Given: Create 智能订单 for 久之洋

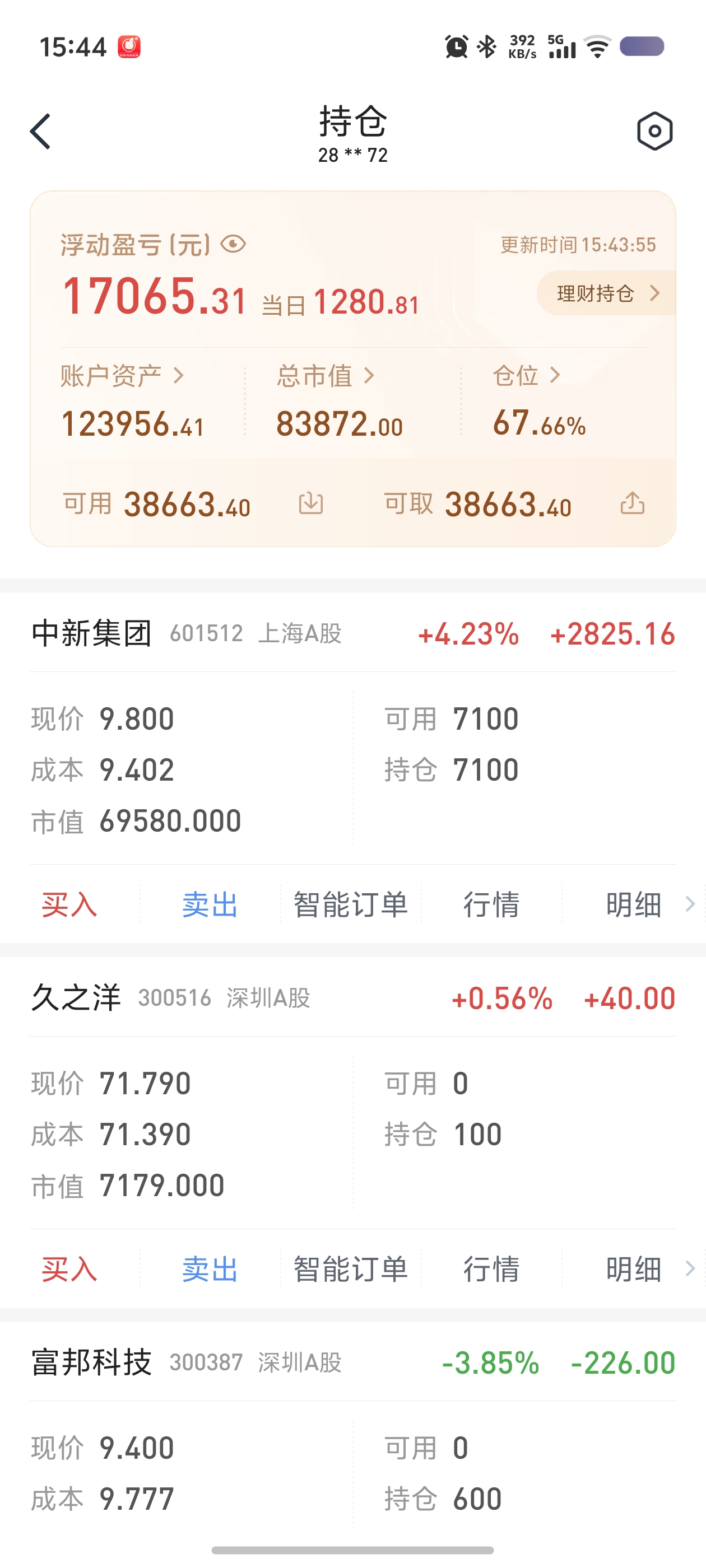Looking at the screenshot, I should click(351, 1269).
